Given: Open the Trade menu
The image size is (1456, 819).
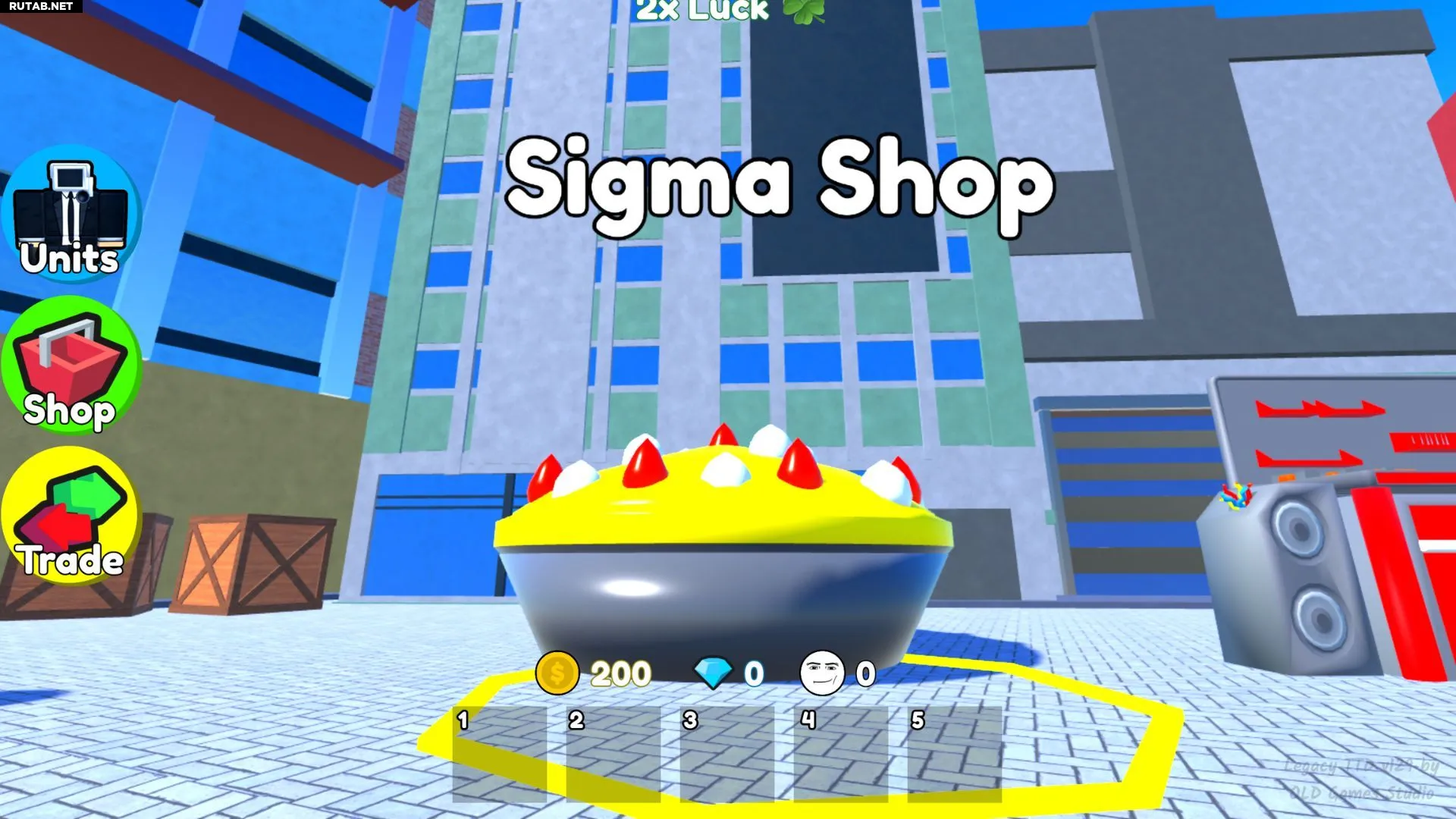Looking at the screenshot, I should (71, 516).
